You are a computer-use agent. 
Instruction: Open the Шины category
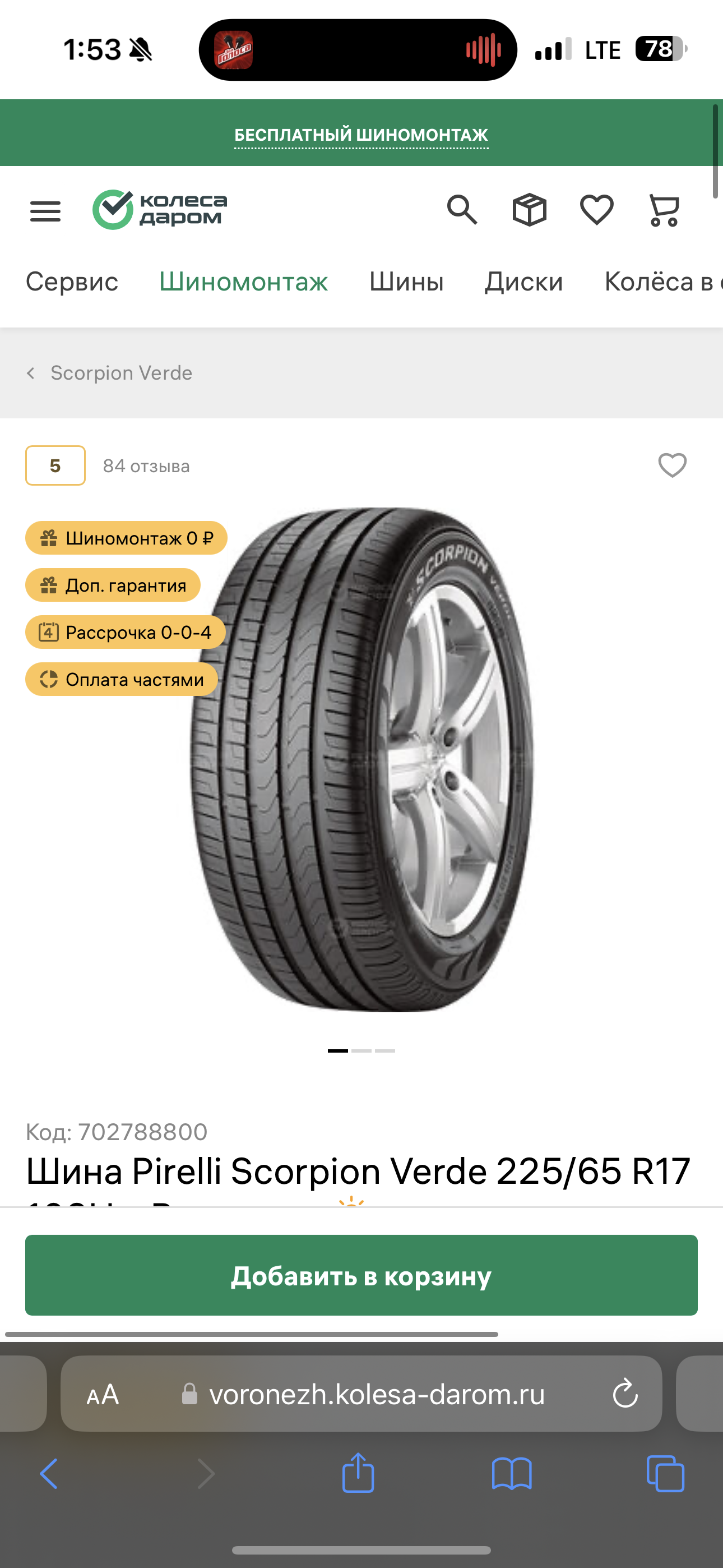pos(406,282)
